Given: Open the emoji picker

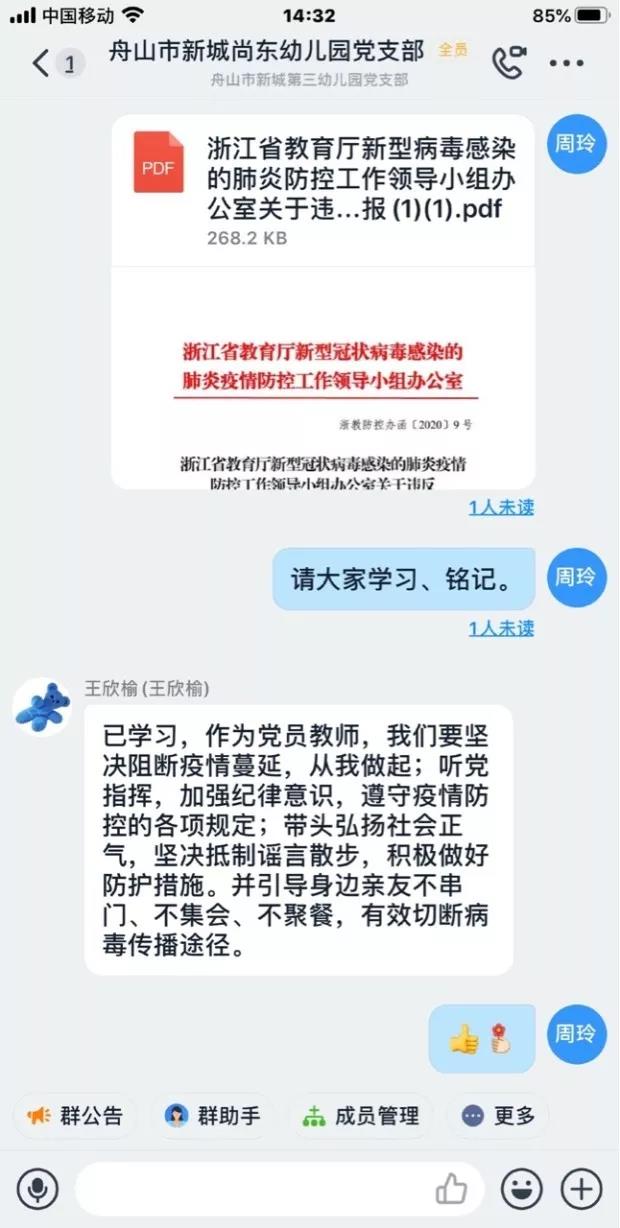Looking at the screenshot, I should [521, 1189].
